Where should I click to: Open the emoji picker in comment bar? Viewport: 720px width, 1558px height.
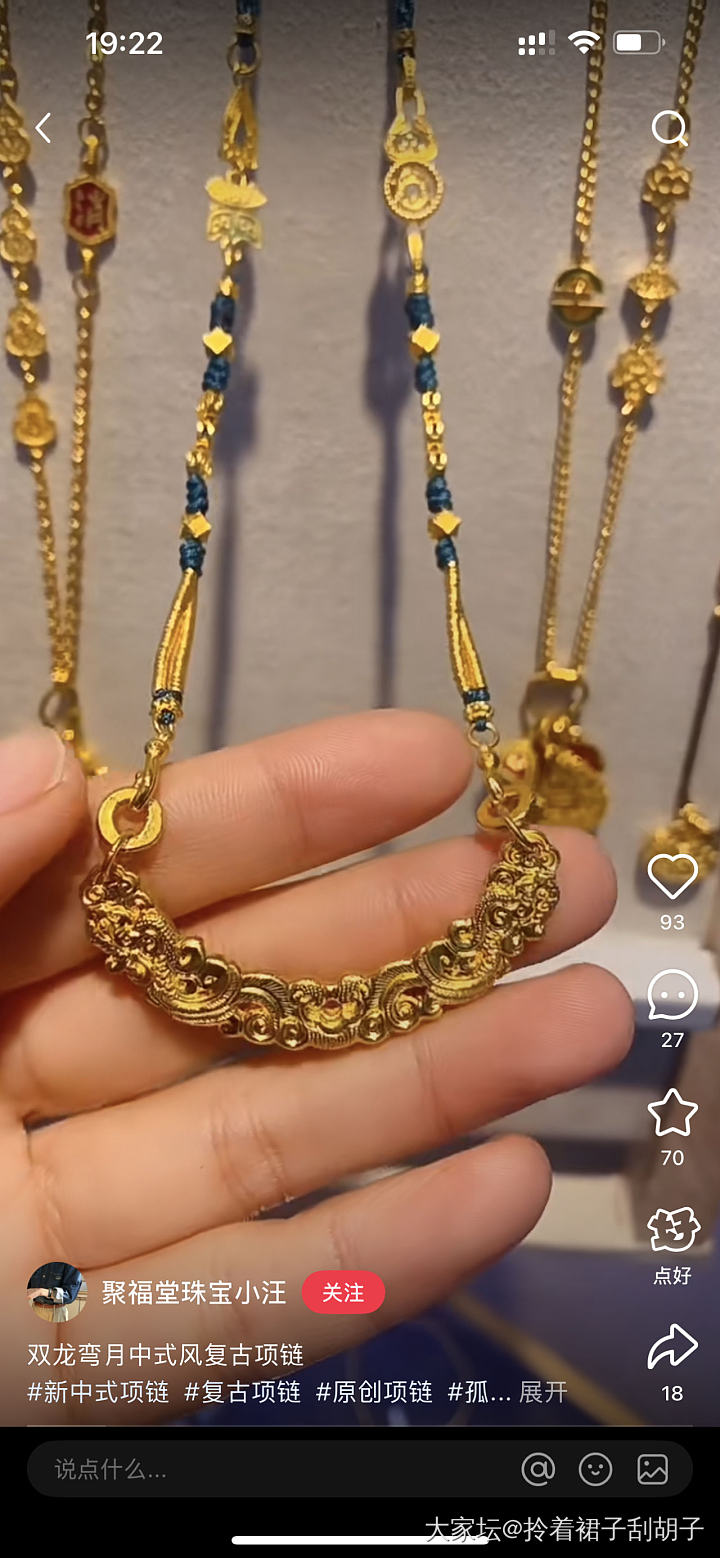tap(595, 1469)
